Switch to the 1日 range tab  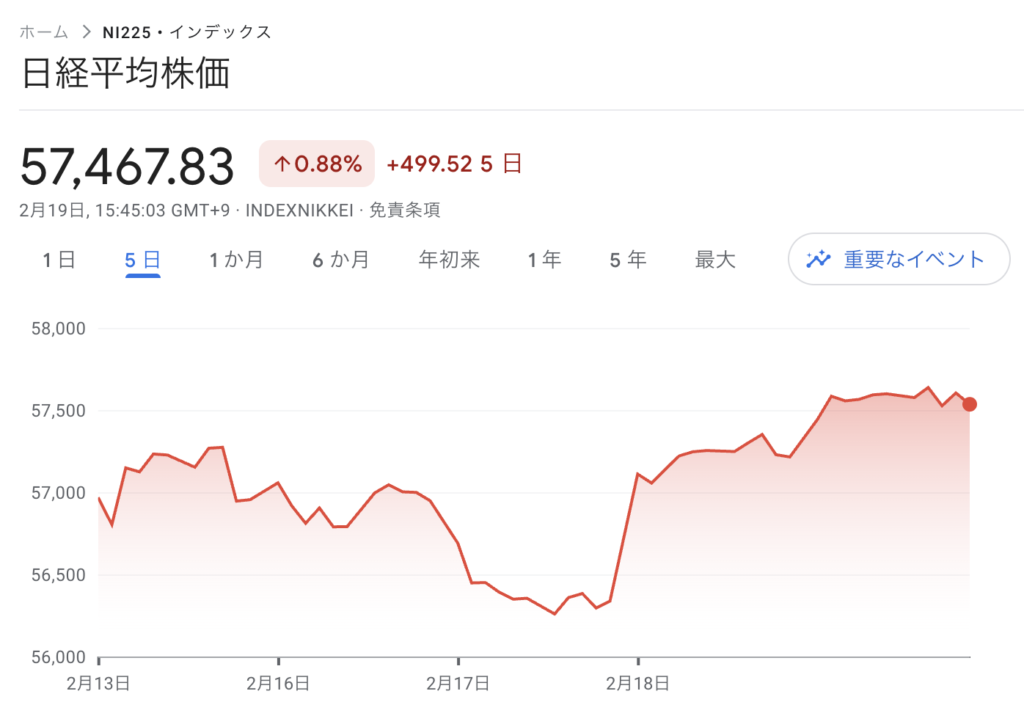pos(59,260)
